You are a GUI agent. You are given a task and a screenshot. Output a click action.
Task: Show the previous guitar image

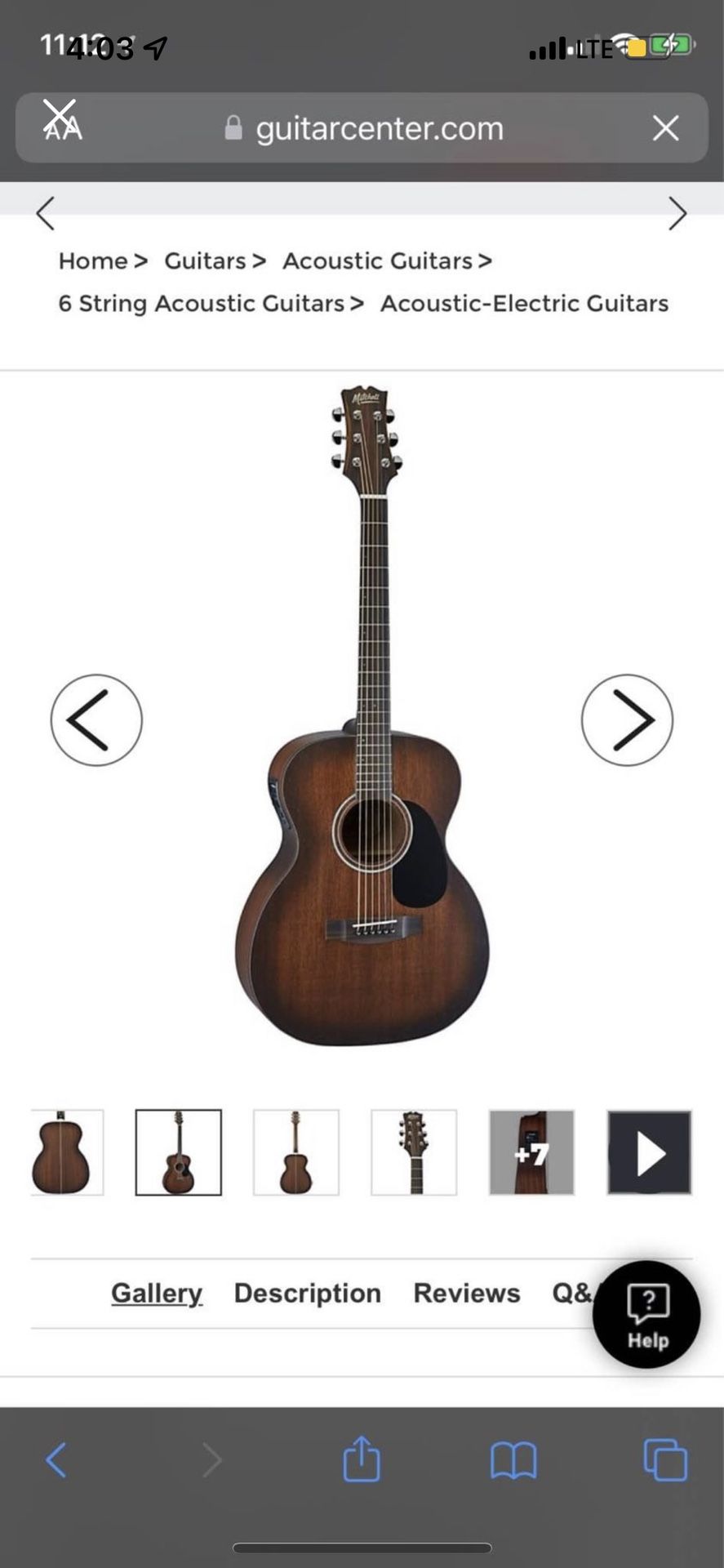tap(96, 719)
